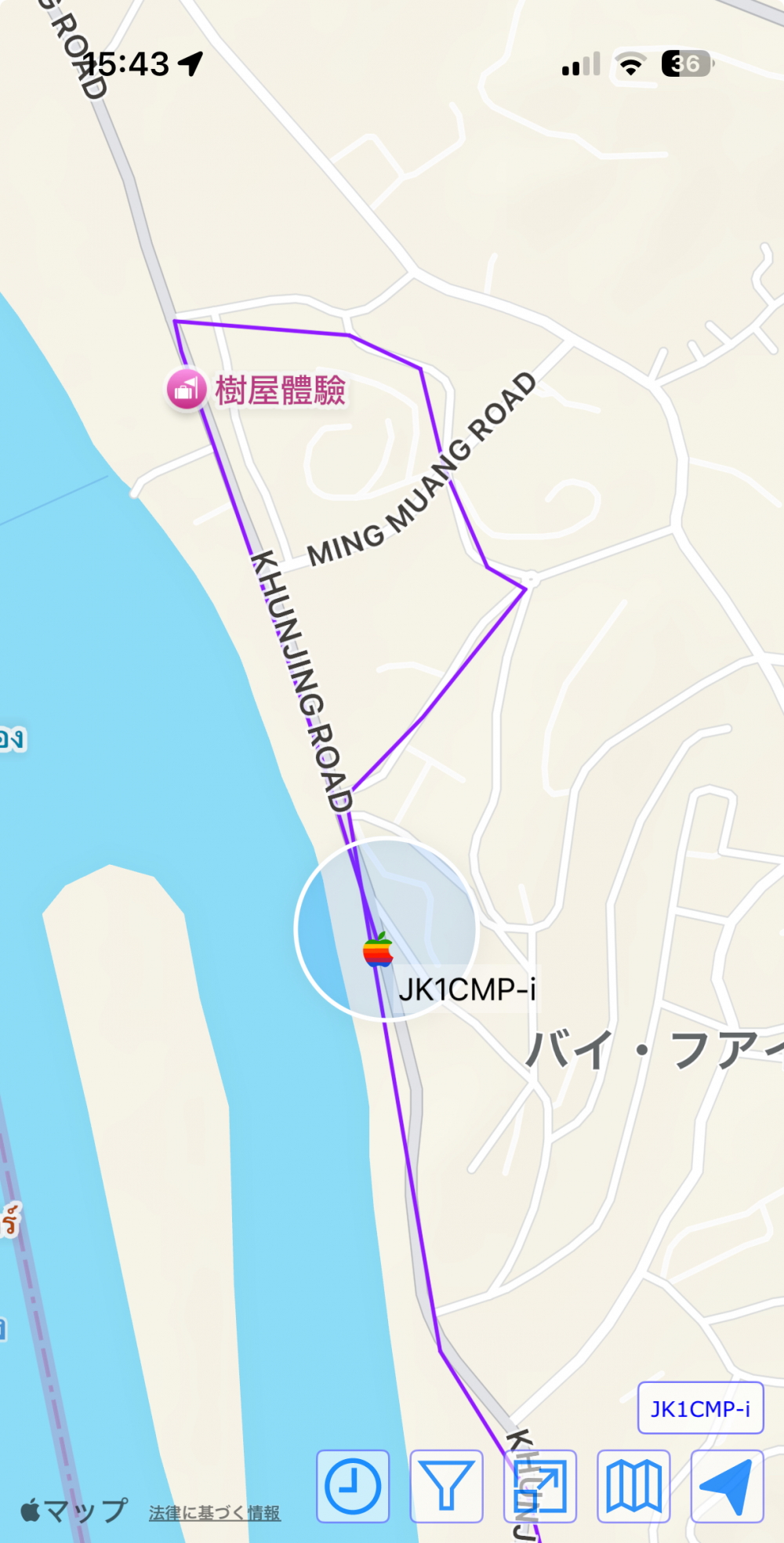
Task: Select the rainbow apple station marker
Action: (378, 949)
